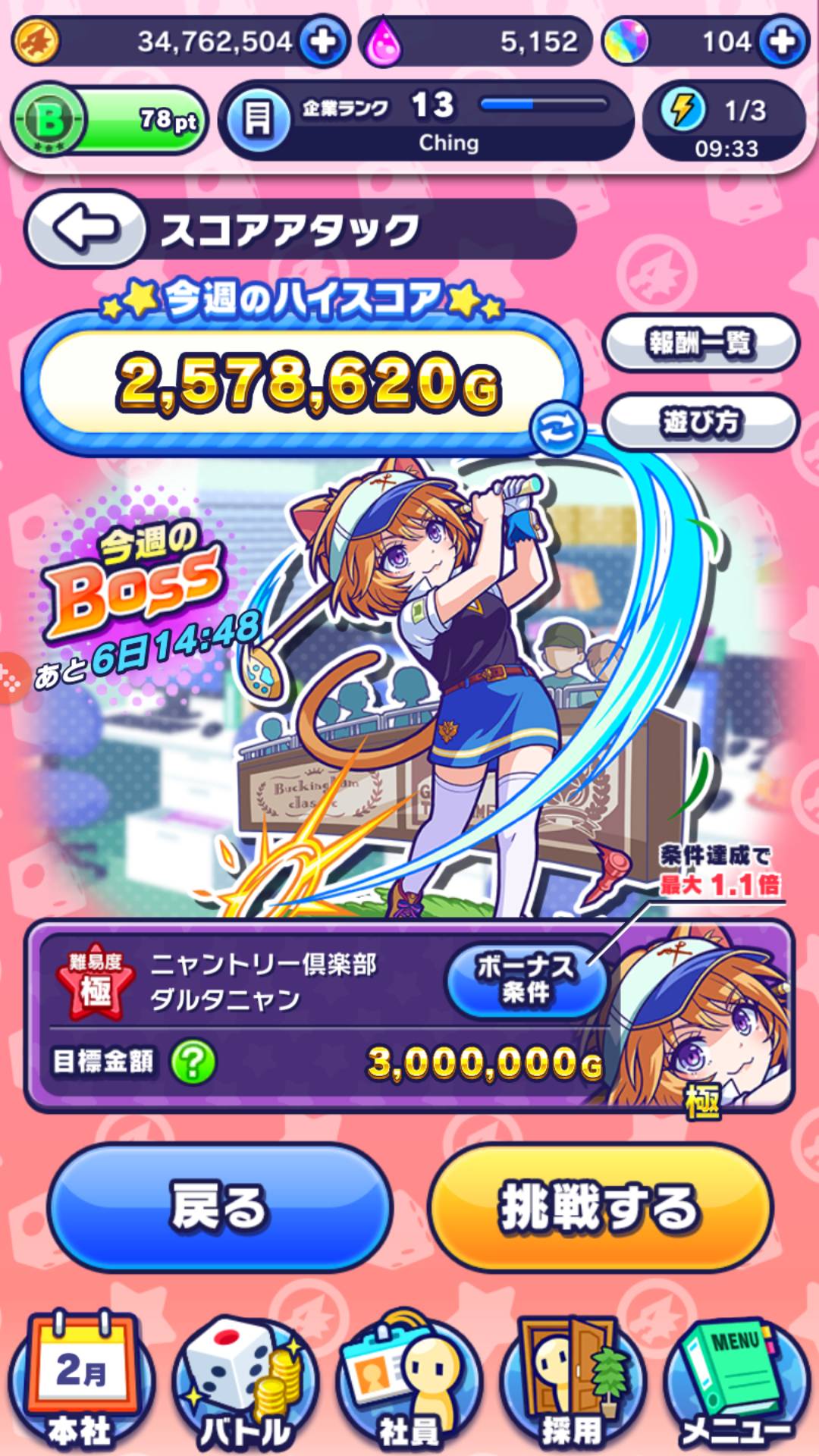Image resolution: width=819 pixels, height=1456 pixels.
Task: Add rainbow gems with the plus icon
Action: [x=783, y=41]
